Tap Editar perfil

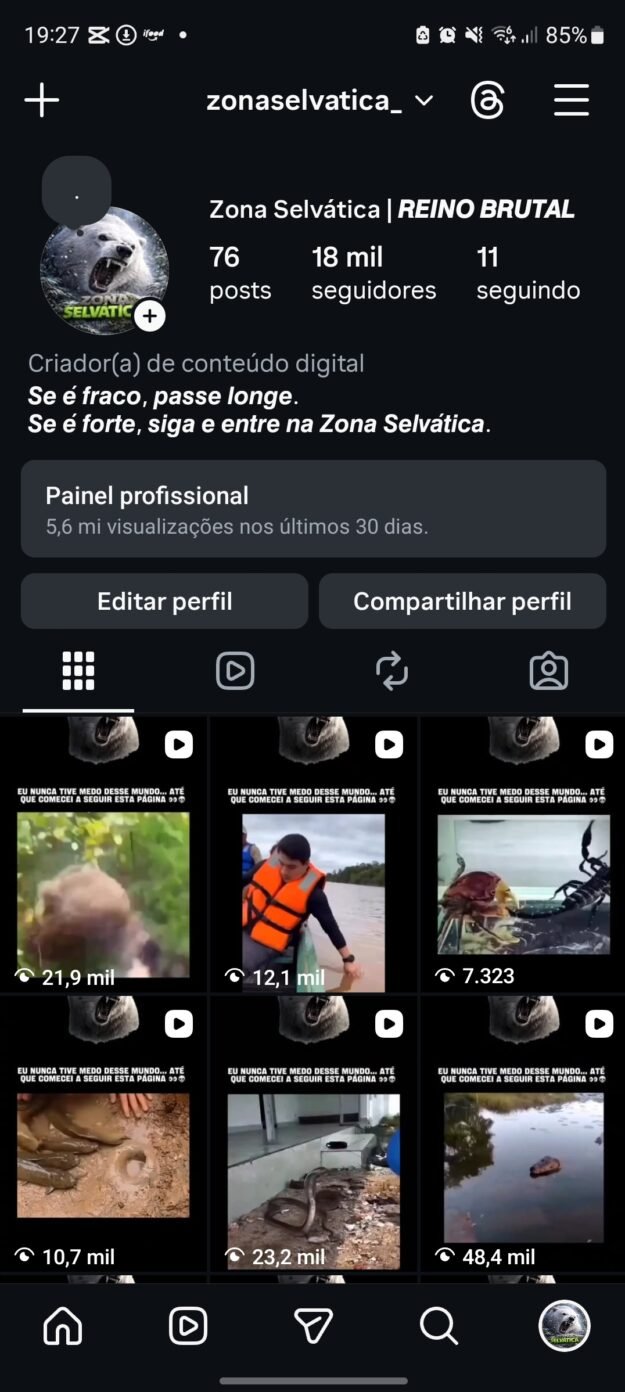pos(164,601)
